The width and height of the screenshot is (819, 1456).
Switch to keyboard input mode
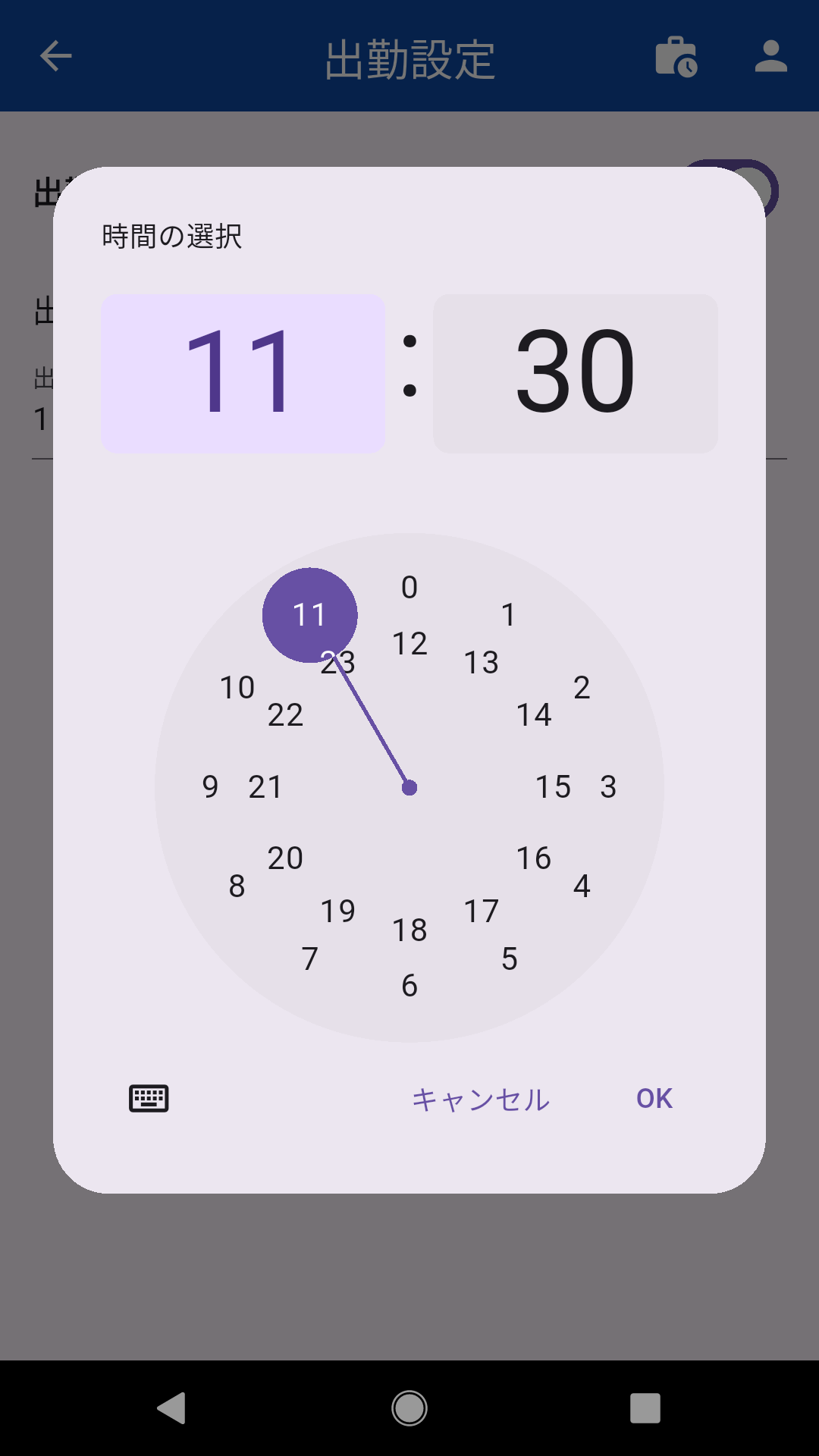(149, 1098)
